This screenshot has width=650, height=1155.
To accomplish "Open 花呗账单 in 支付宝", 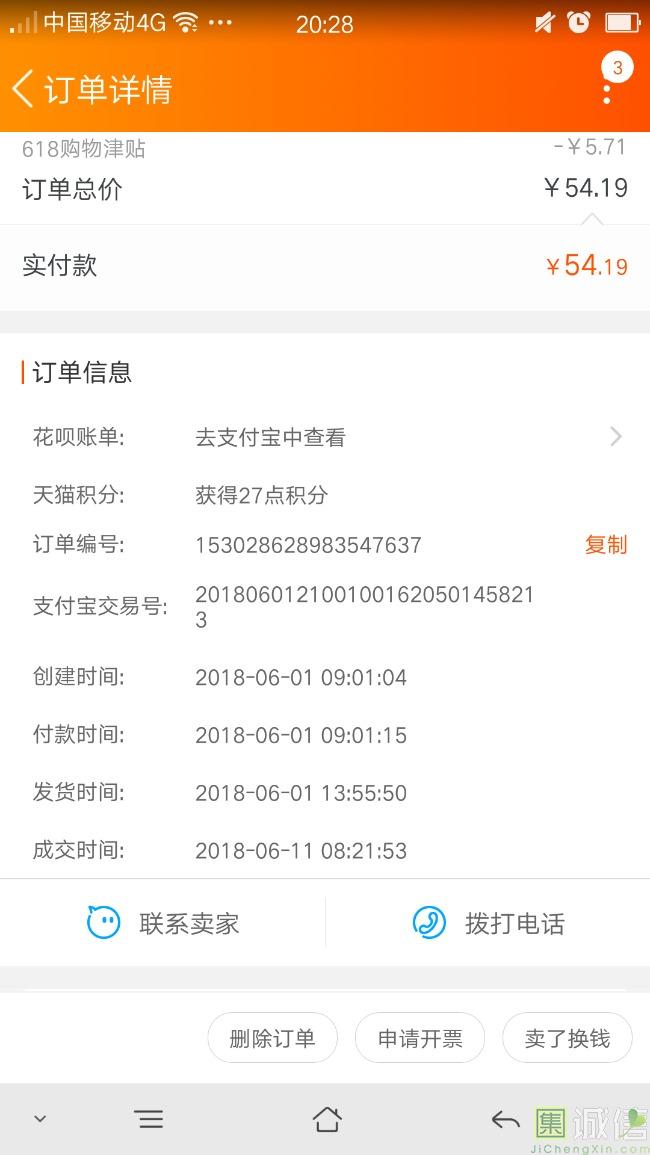I will pos(325,438).
